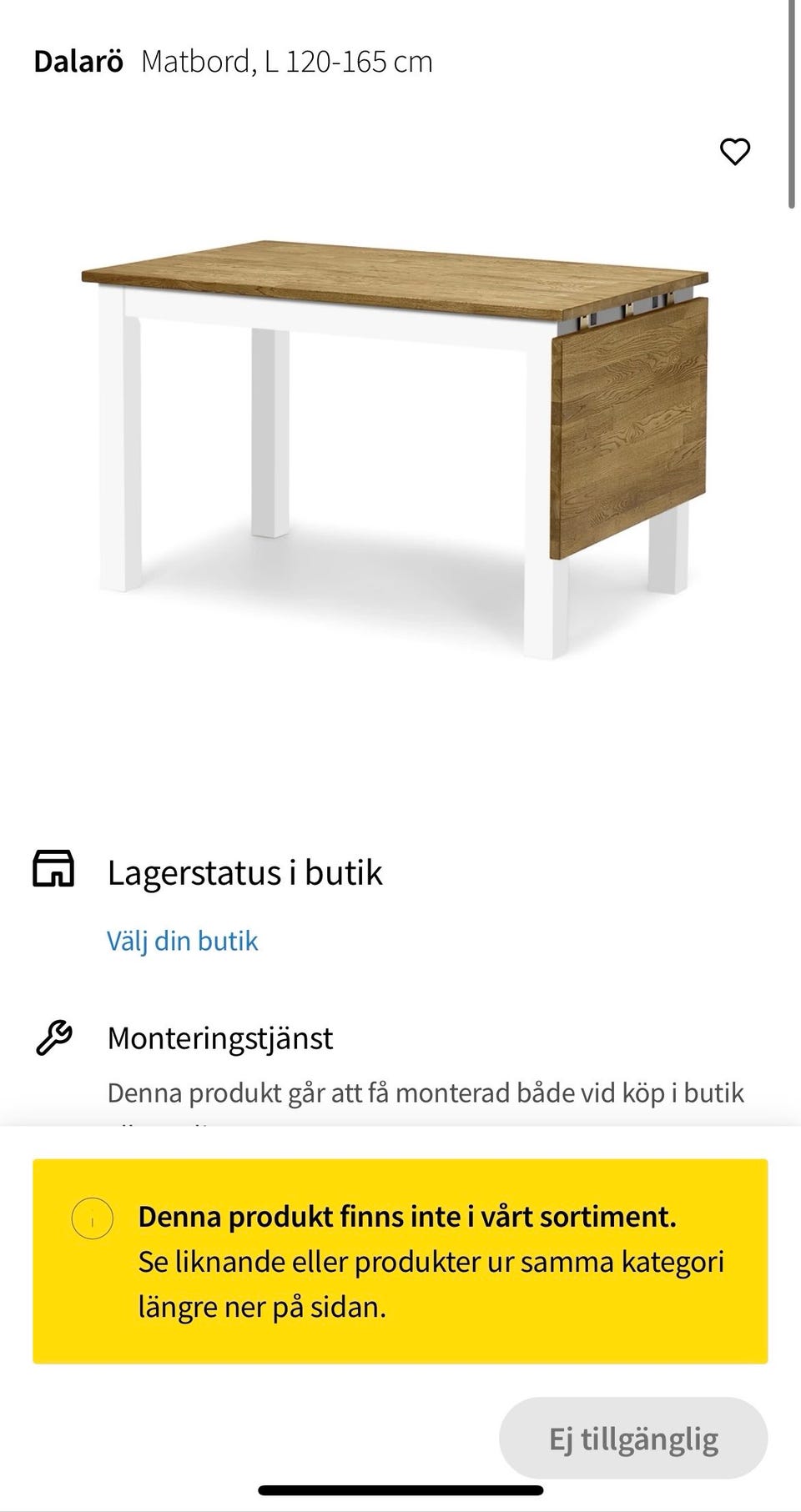Click the circular info icon in the yellow banner
The image size is (801, 1512).
(92, 1218)
